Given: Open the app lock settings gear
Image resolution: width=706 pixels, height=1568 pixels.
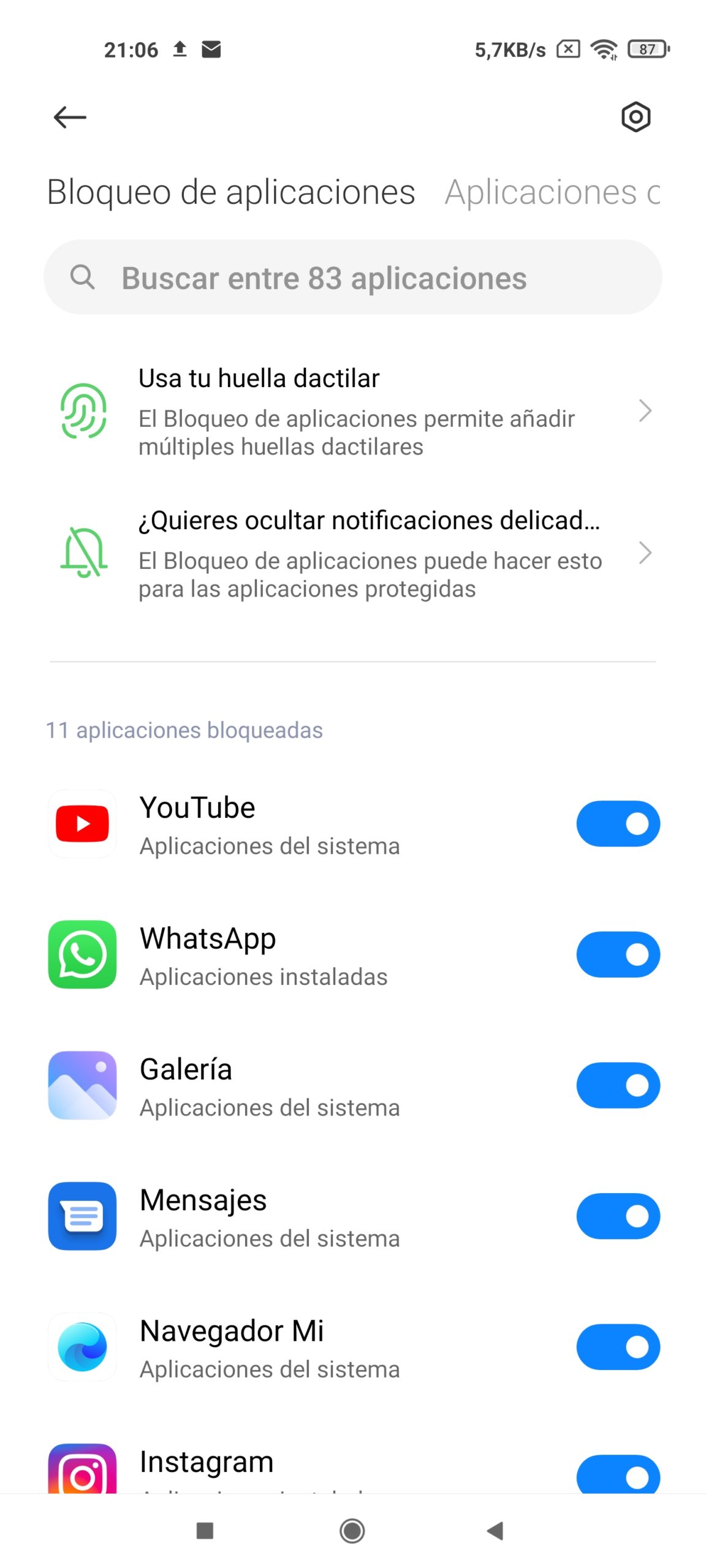Looking at the screenshot, I should click(635, 117).
